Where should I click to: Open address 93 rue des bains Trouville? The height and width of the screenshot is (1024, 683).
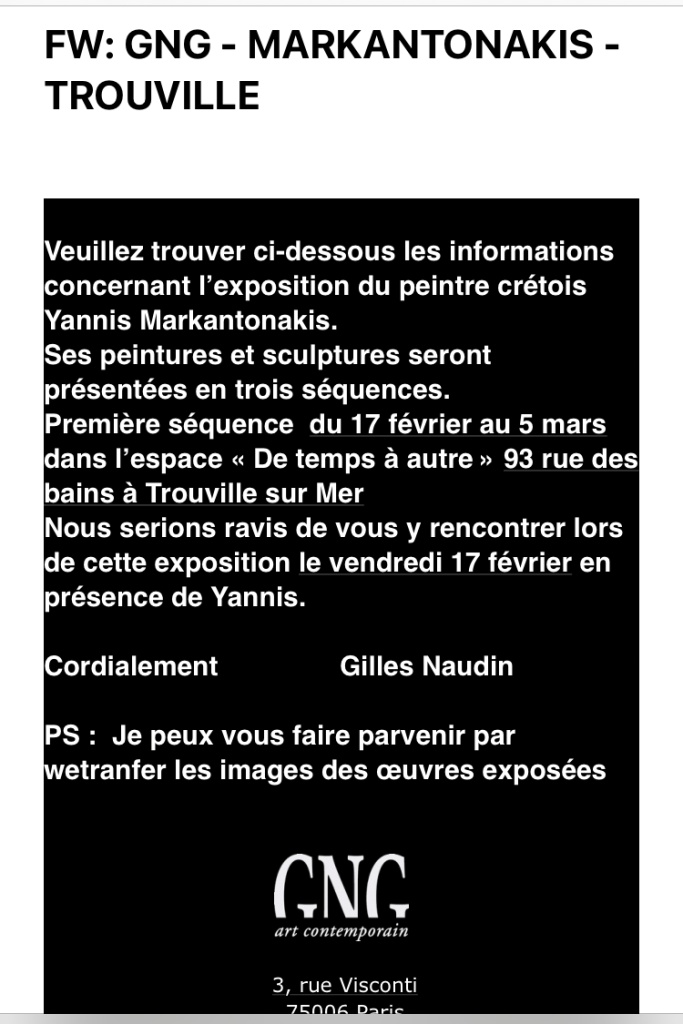pyautogui.click(x=571, y=459)
